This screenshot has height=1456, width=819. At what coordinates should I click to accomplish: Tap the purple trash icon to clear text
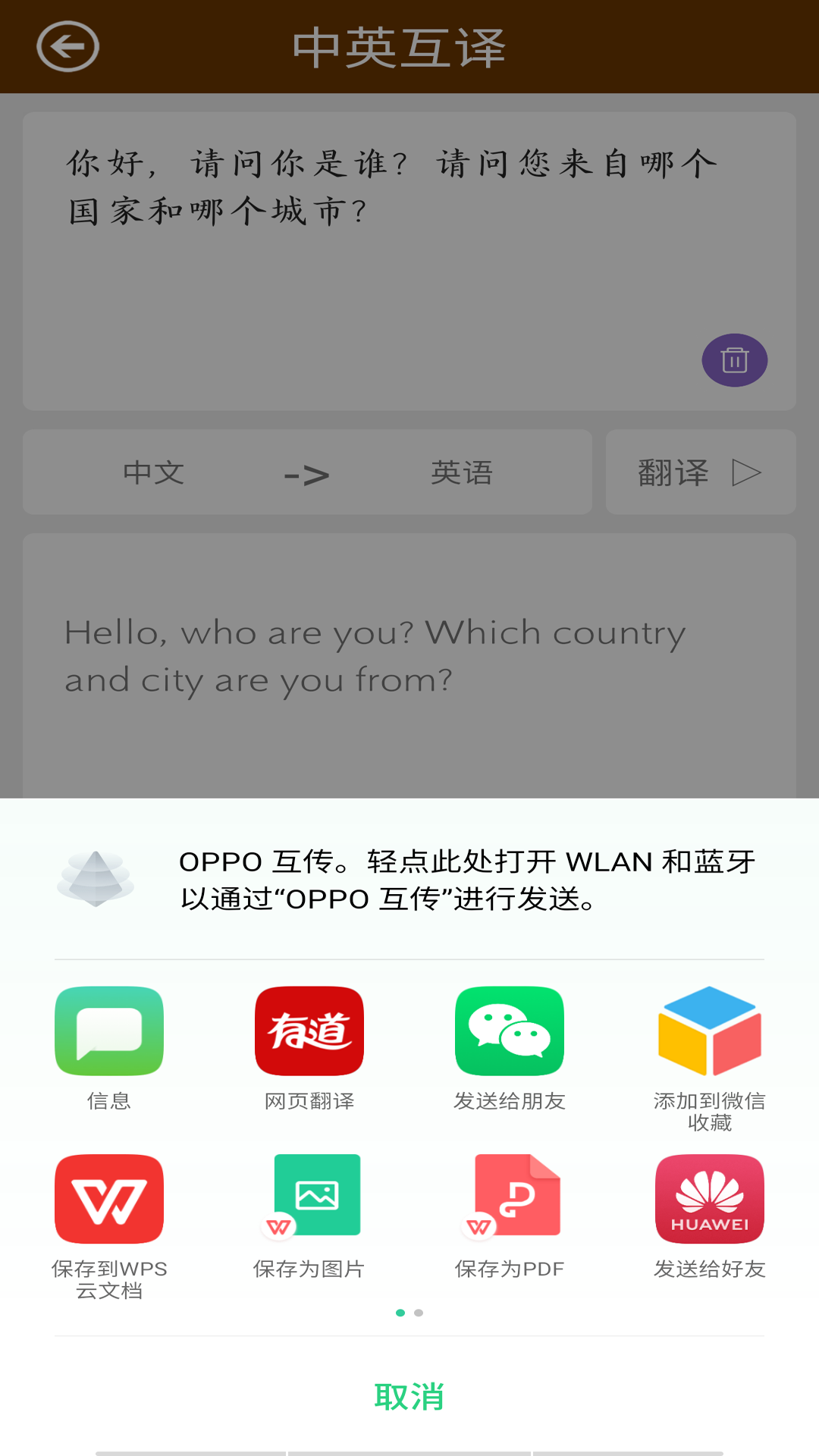[734, 359]
